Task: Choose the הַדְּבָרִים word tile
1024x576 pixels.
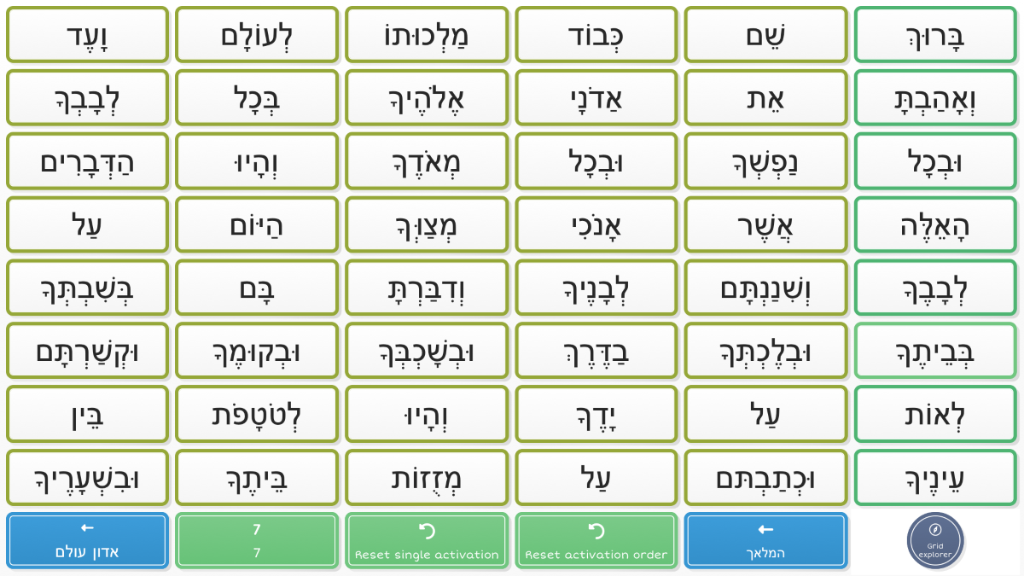Action: coord(87,161)
